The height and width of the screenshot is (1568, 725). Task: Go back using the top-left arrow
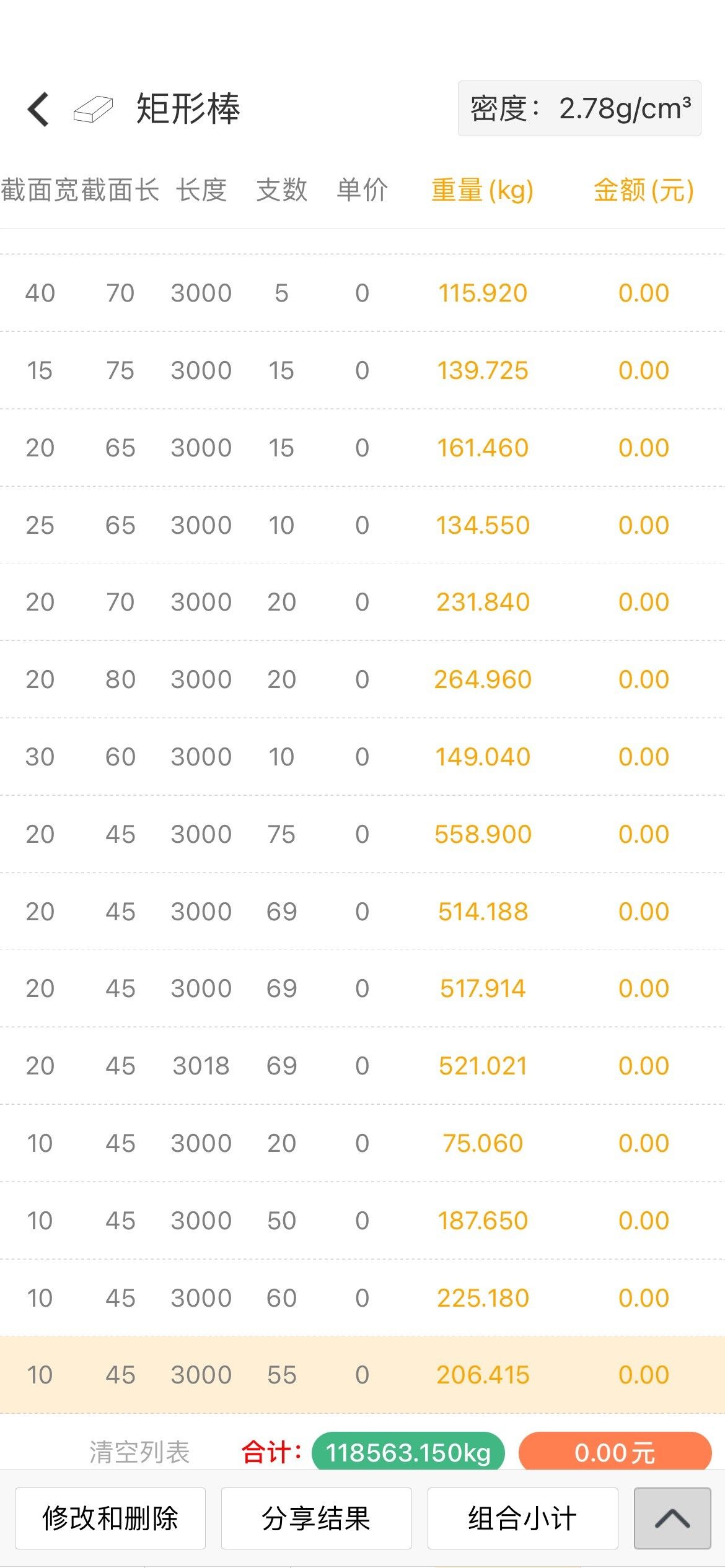click(x=38, y=109)
